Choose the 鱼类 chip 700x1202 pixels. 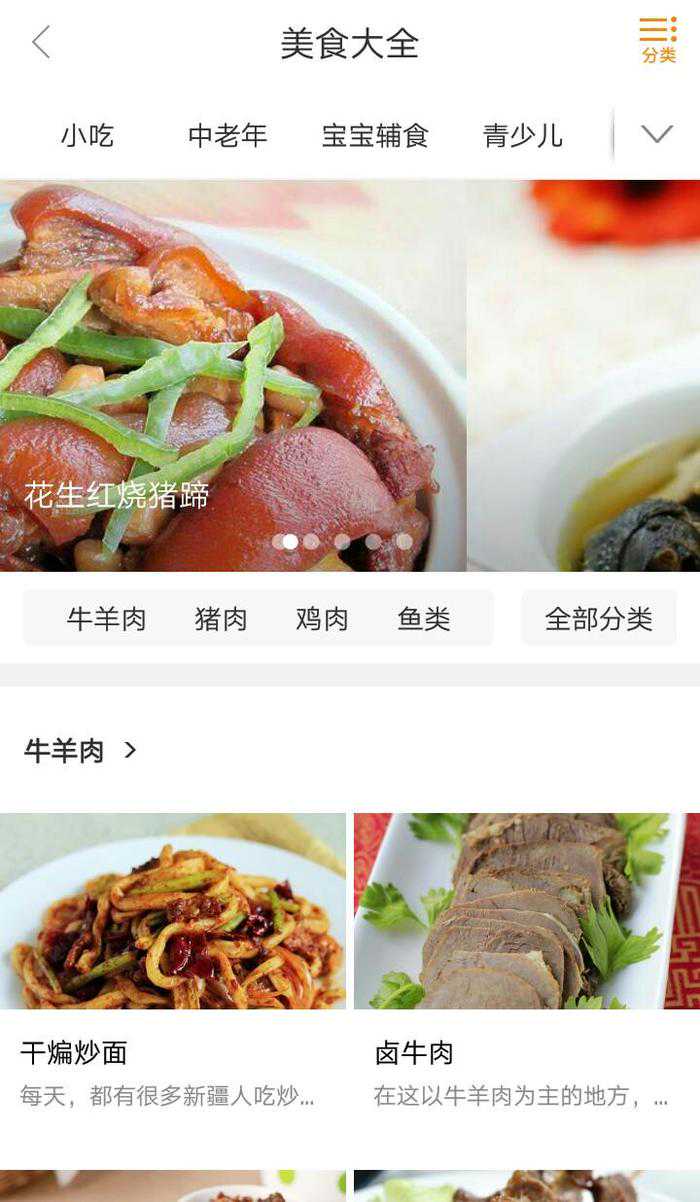tap(424, 619)
